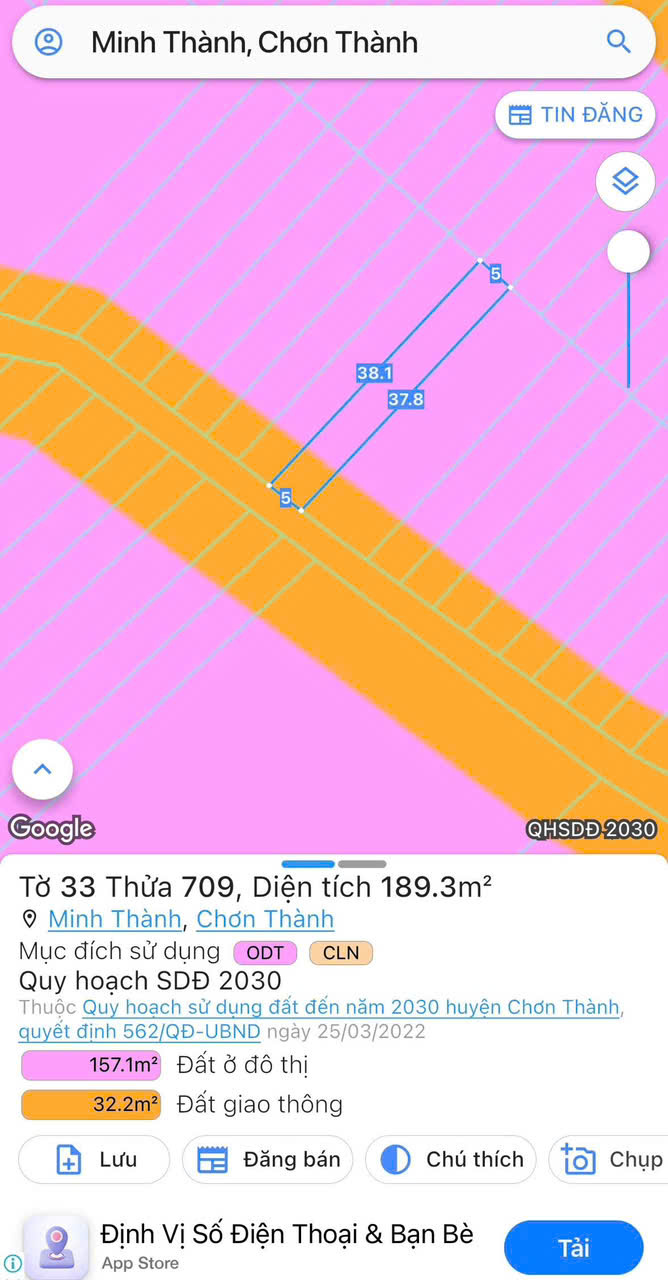This screenshot has height=1280, width=668.
Task: Open the Minh Thành link
Action: click(115, 919)
